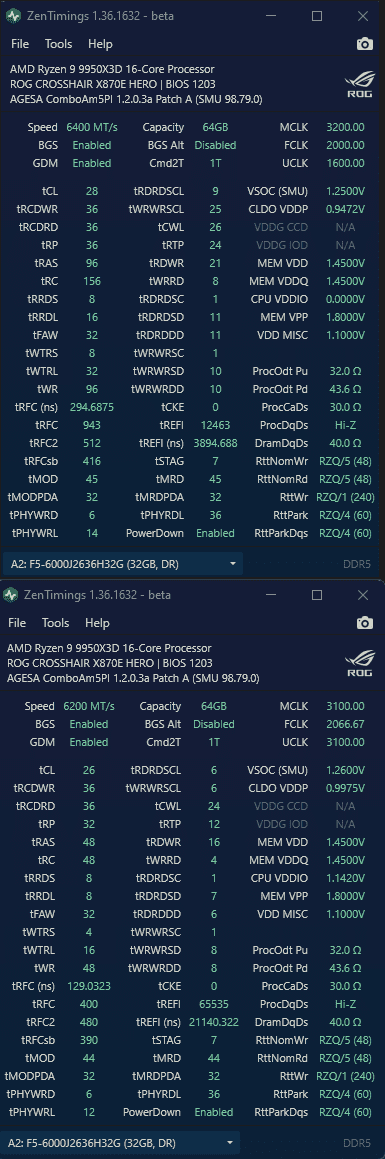Minimize the ZenTimings window showing 6200 MT/s
Screen dimensions: 385x1159
[x=270, y=595]
